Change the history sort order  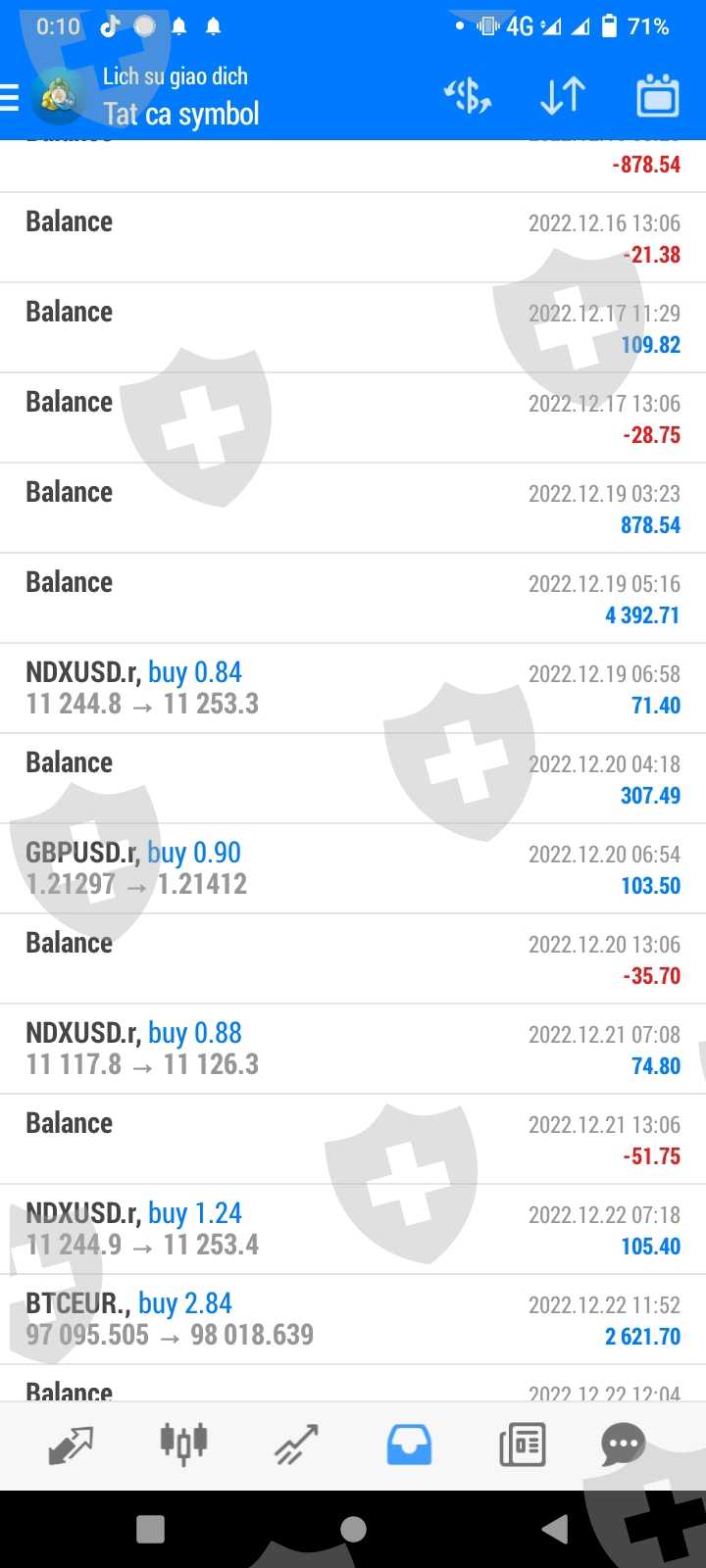click(x=563, y=96)
